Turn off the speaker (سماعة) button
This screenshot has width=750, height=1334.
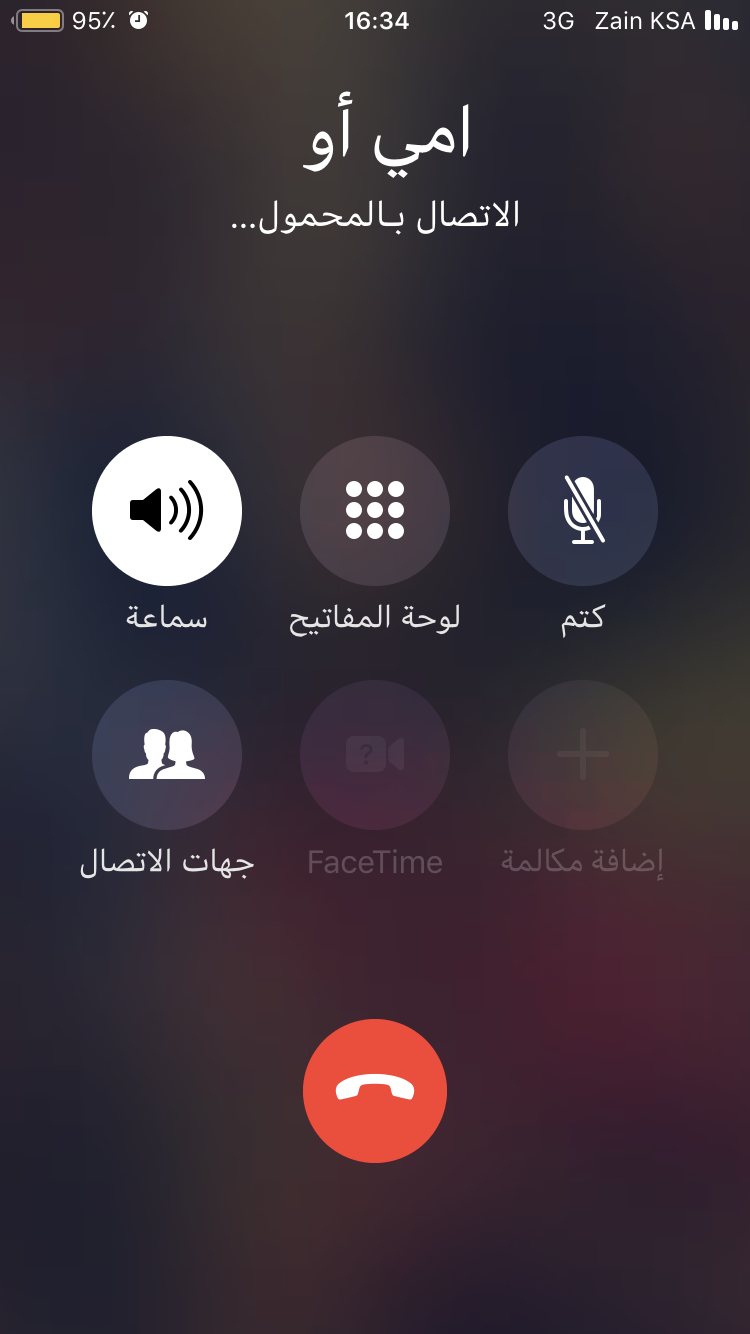tap(167, 511)
